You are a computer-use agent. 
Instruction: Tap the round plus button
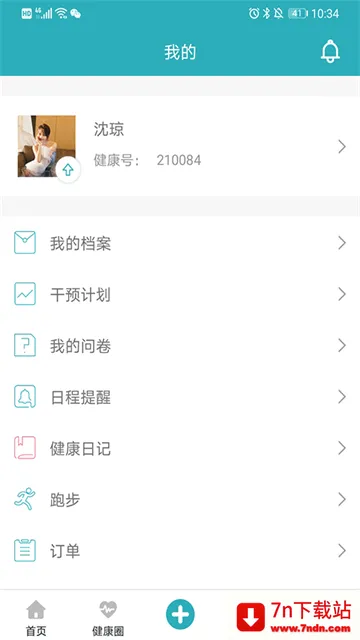tap(180, 613)
